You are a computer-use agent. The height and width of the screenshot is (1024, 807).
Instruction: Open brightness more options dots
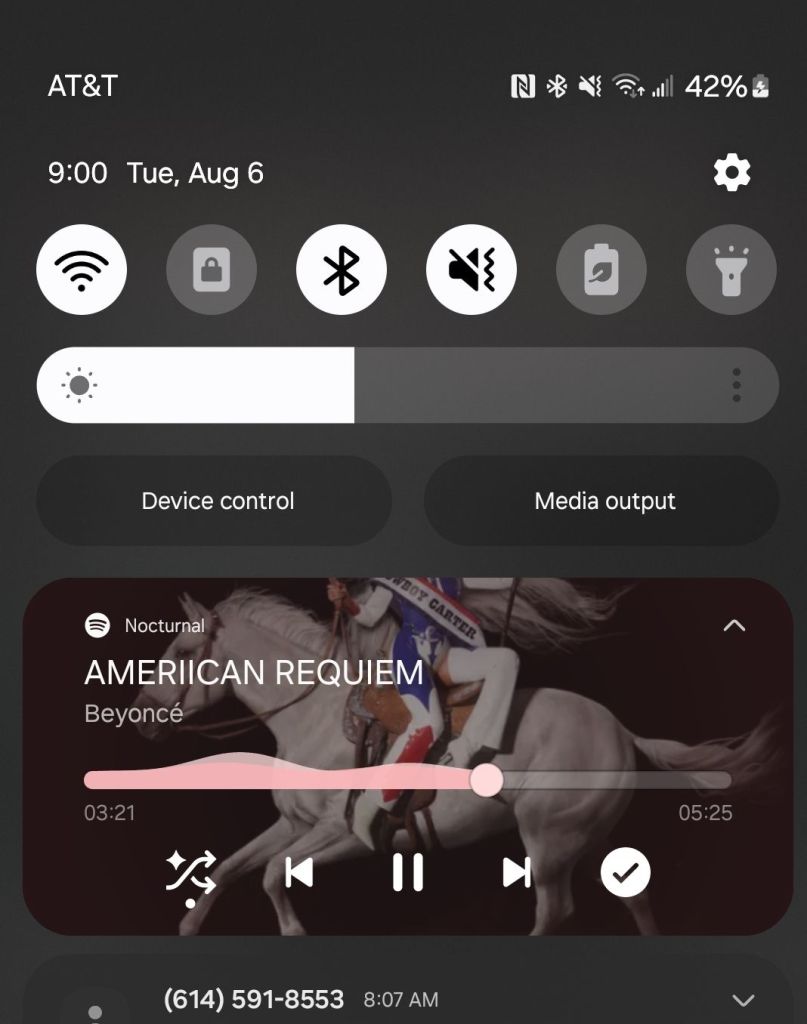coord(736,385)
